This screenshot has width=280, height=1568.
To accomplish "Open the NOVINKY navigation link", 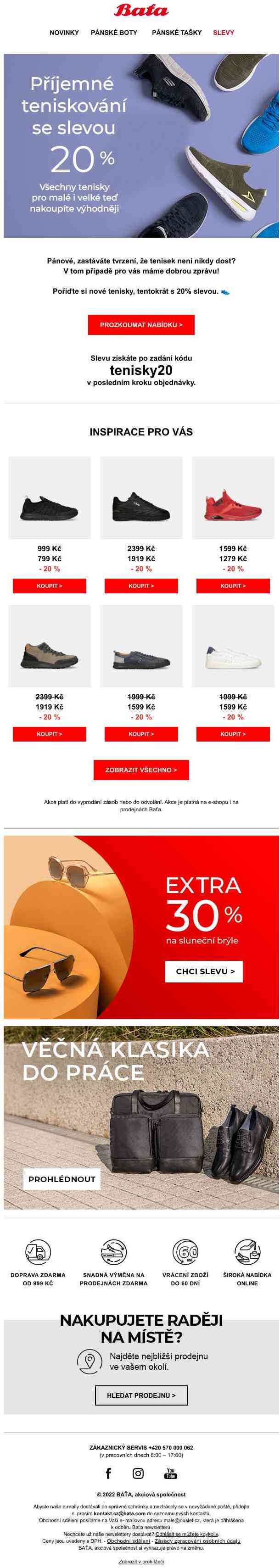I will pos(64,33).
